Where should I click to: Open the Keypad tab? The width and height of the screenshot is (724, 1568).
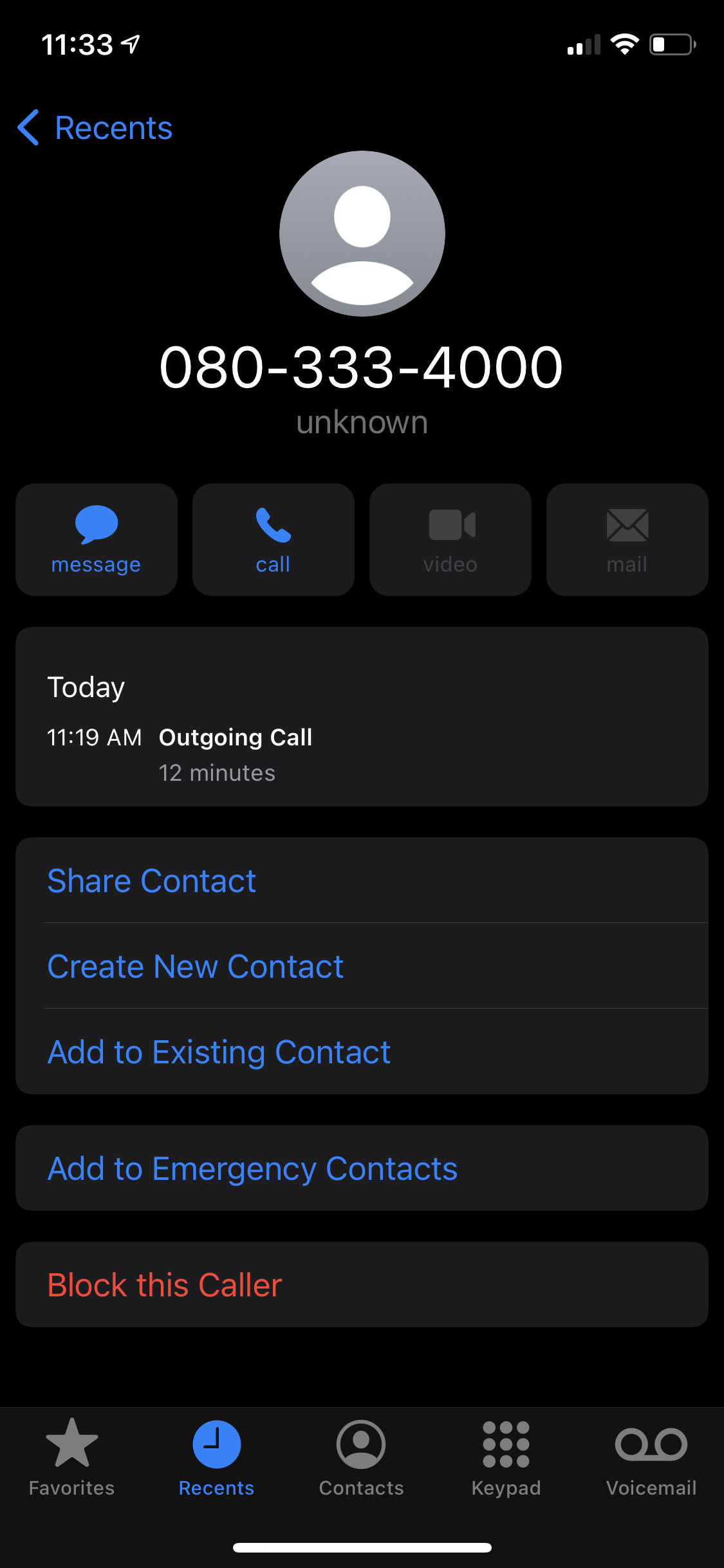pos(506,1459)
